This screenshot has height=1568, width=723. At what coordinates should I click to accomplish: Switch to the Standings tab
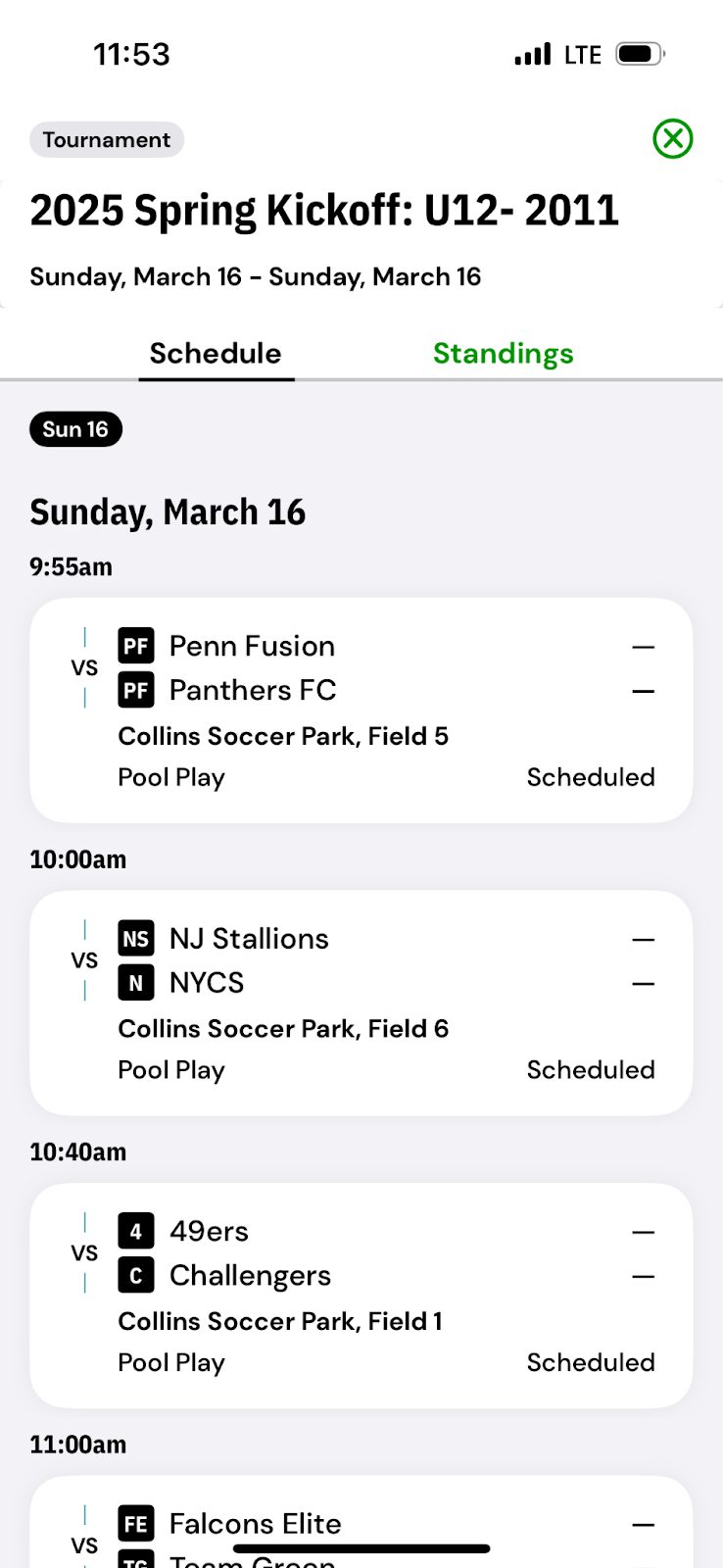[x=504, y=354]
